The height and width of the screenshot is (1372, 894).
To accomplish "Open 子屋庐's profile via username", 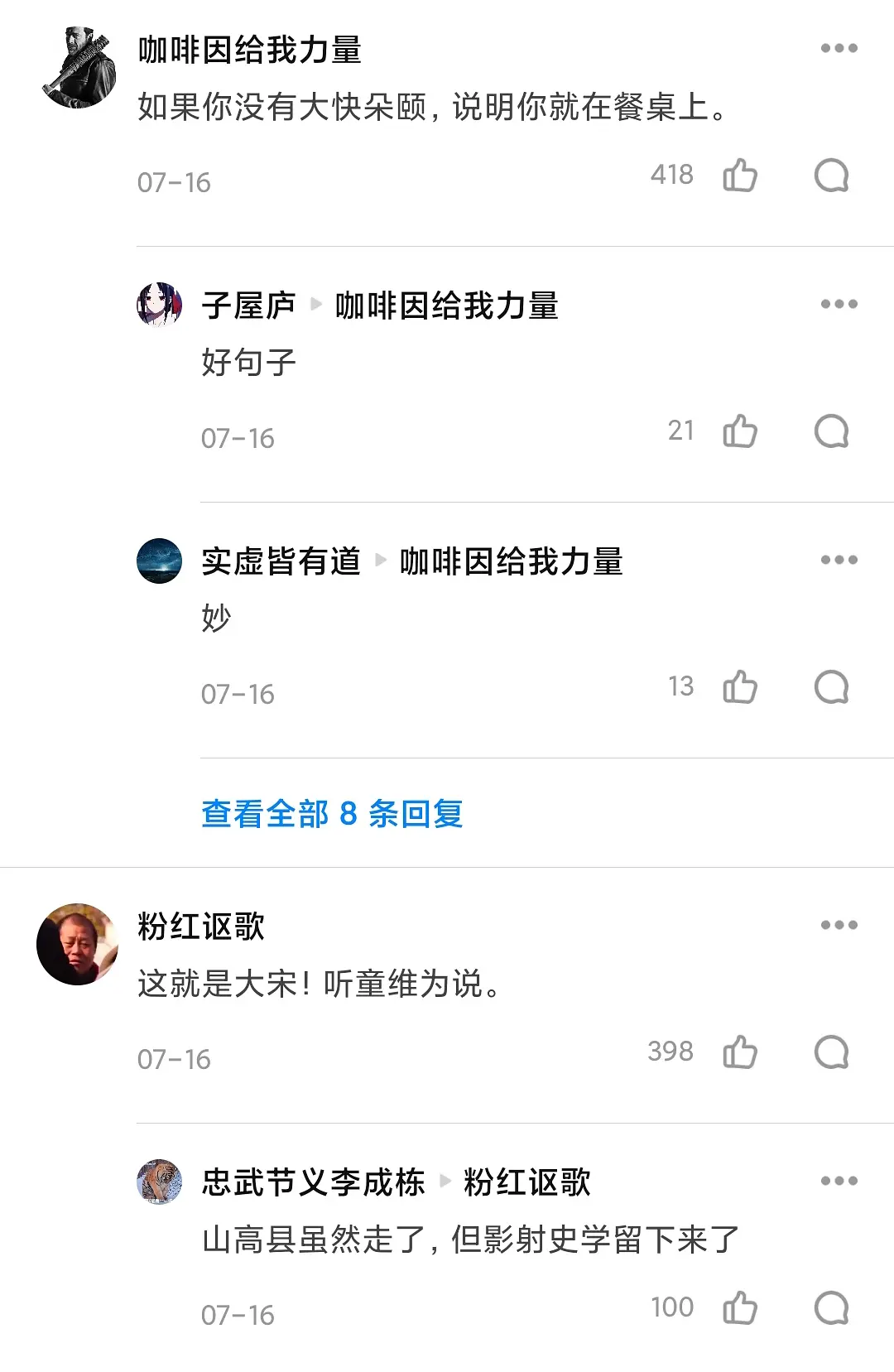I will point(248,306).
